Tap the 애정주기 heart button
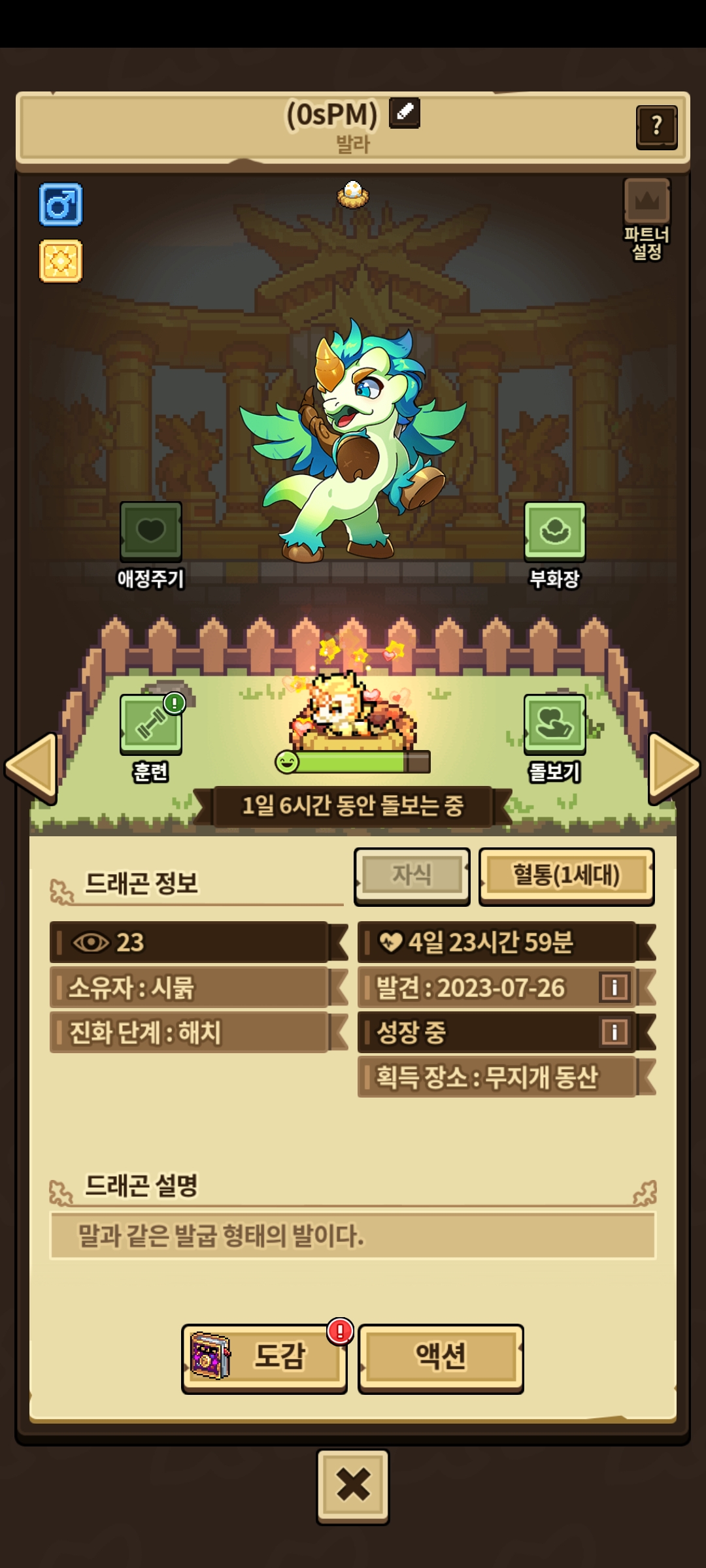Viewport: 706px width, 1568px height. [x=151, y=531]
